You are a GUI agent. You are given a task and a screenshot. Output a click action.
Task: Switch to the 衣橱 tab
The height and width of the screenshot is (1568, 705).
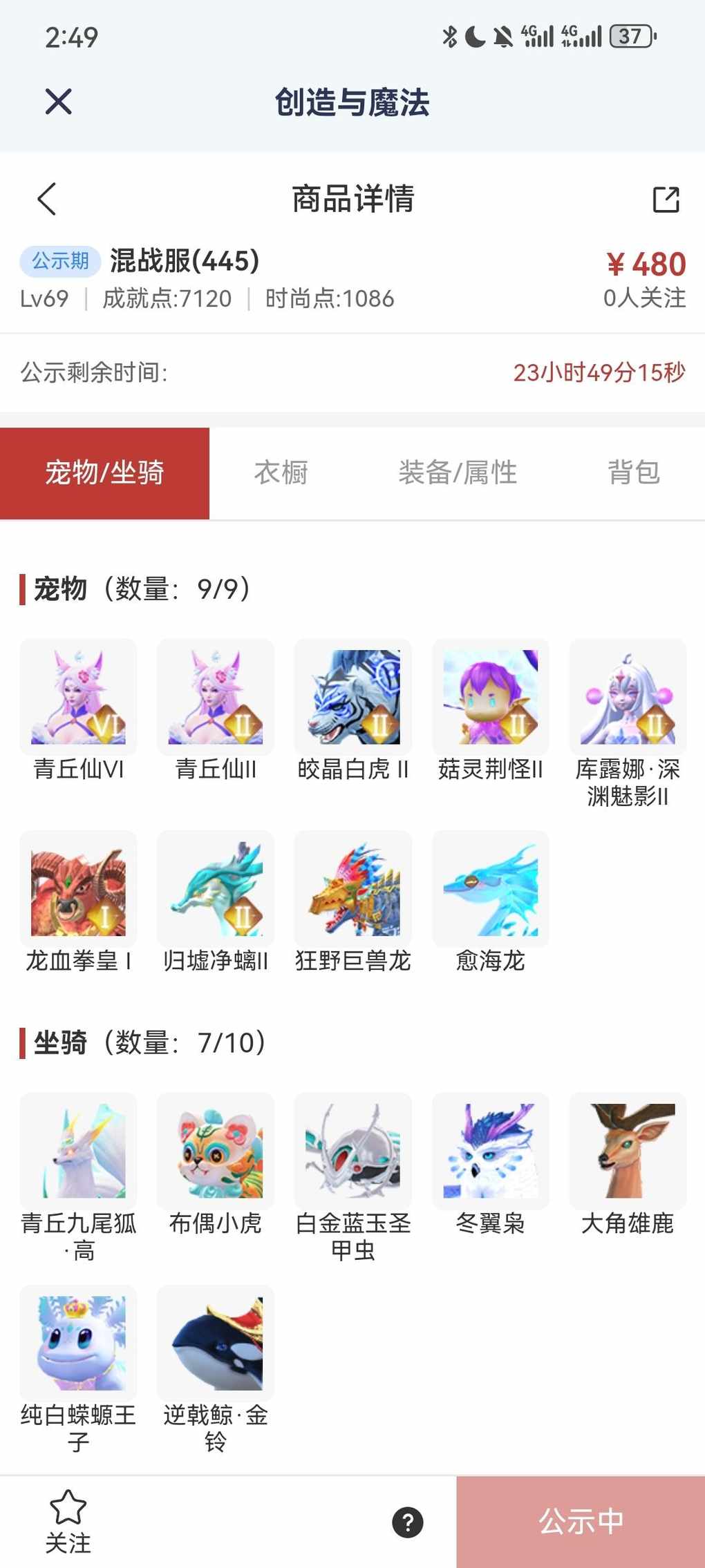coord(281,473)
